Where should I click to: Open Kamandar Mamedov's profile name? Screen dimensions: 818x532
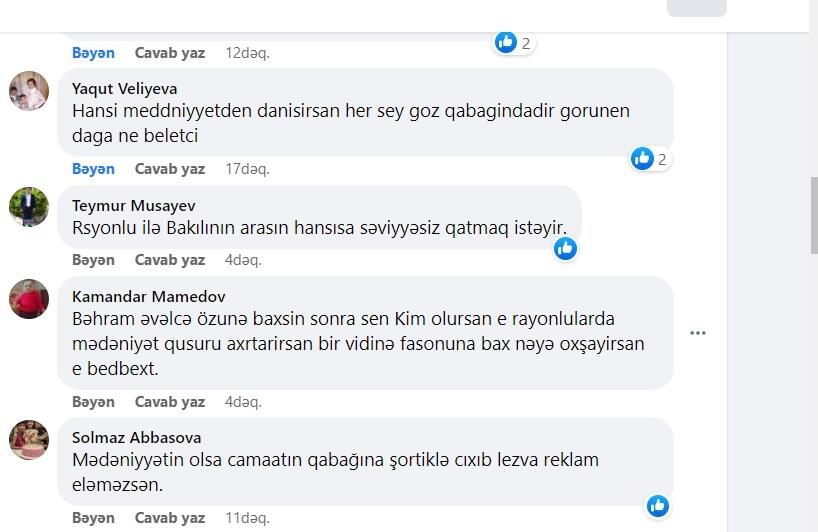click(x=149, y=296)
